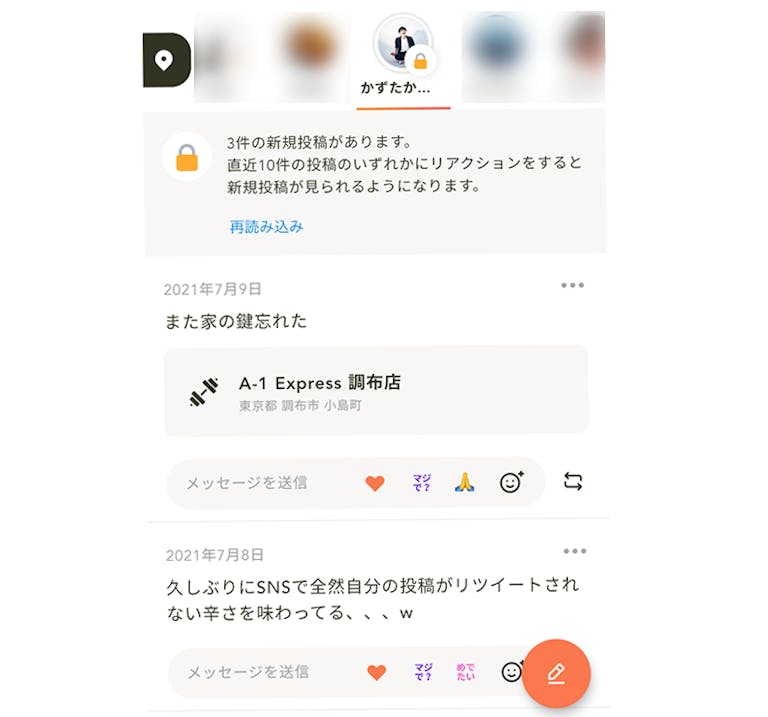Open the A-1 Express 調布店 location card
This screenshot has width=768, height=717.
[376, 391]
